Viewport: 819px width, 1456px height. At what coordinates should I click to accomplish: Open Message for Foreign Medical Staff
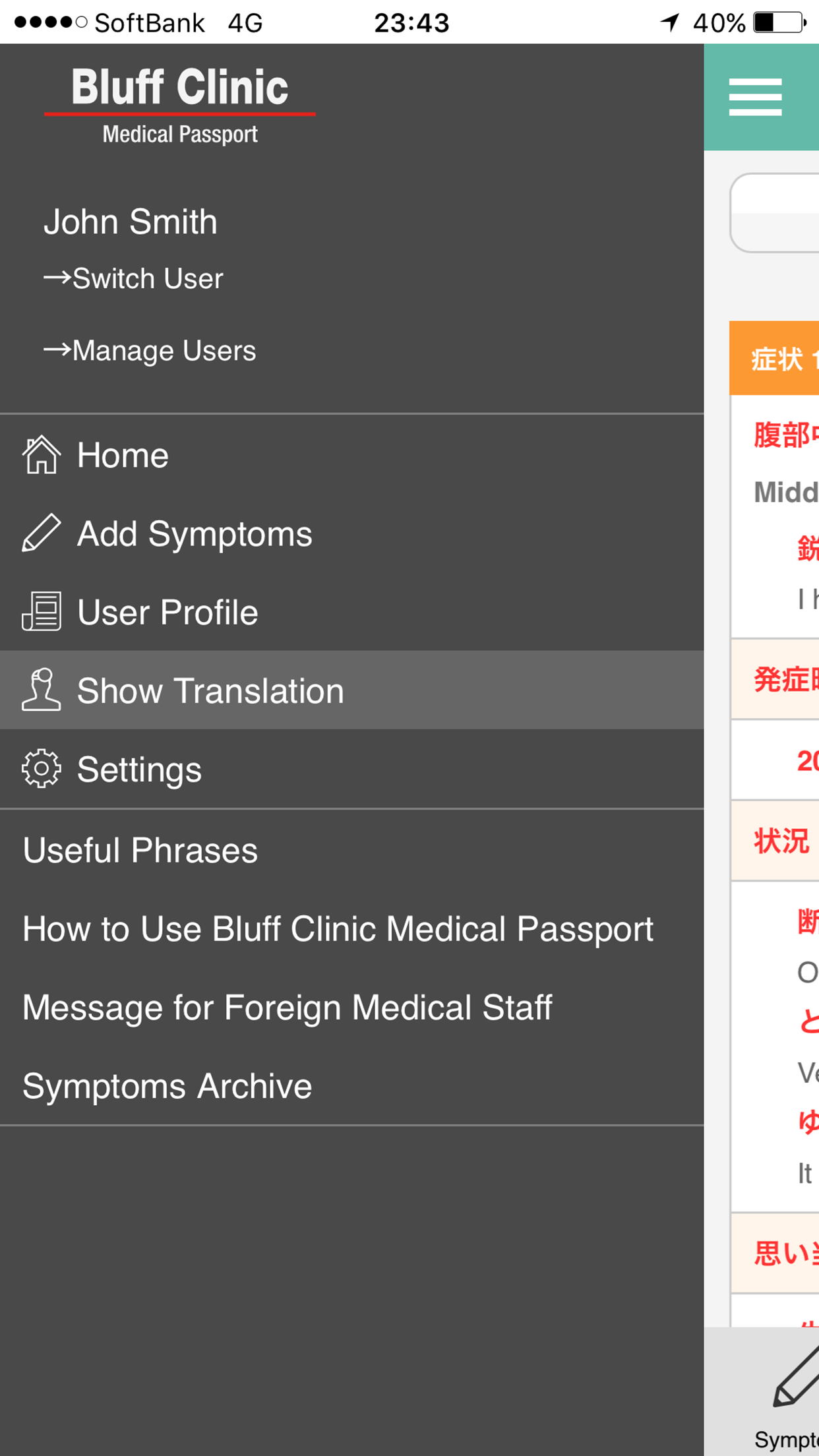351,1007
